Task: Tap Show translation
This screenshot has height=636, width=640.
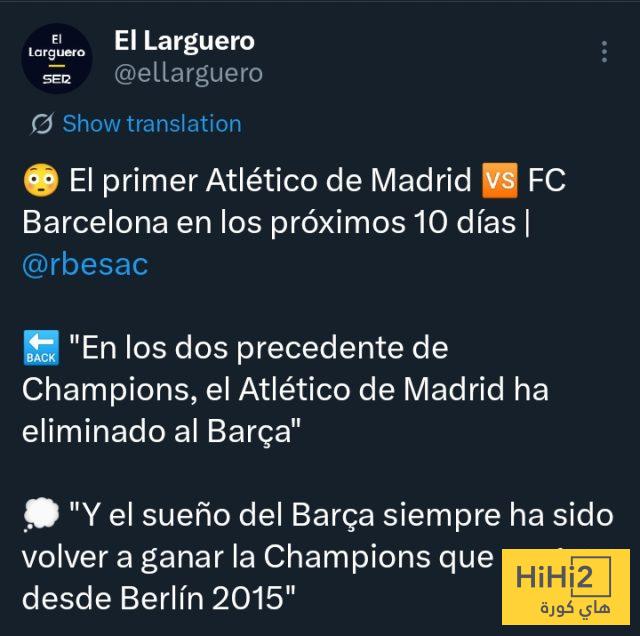Action: pos(150,124)
